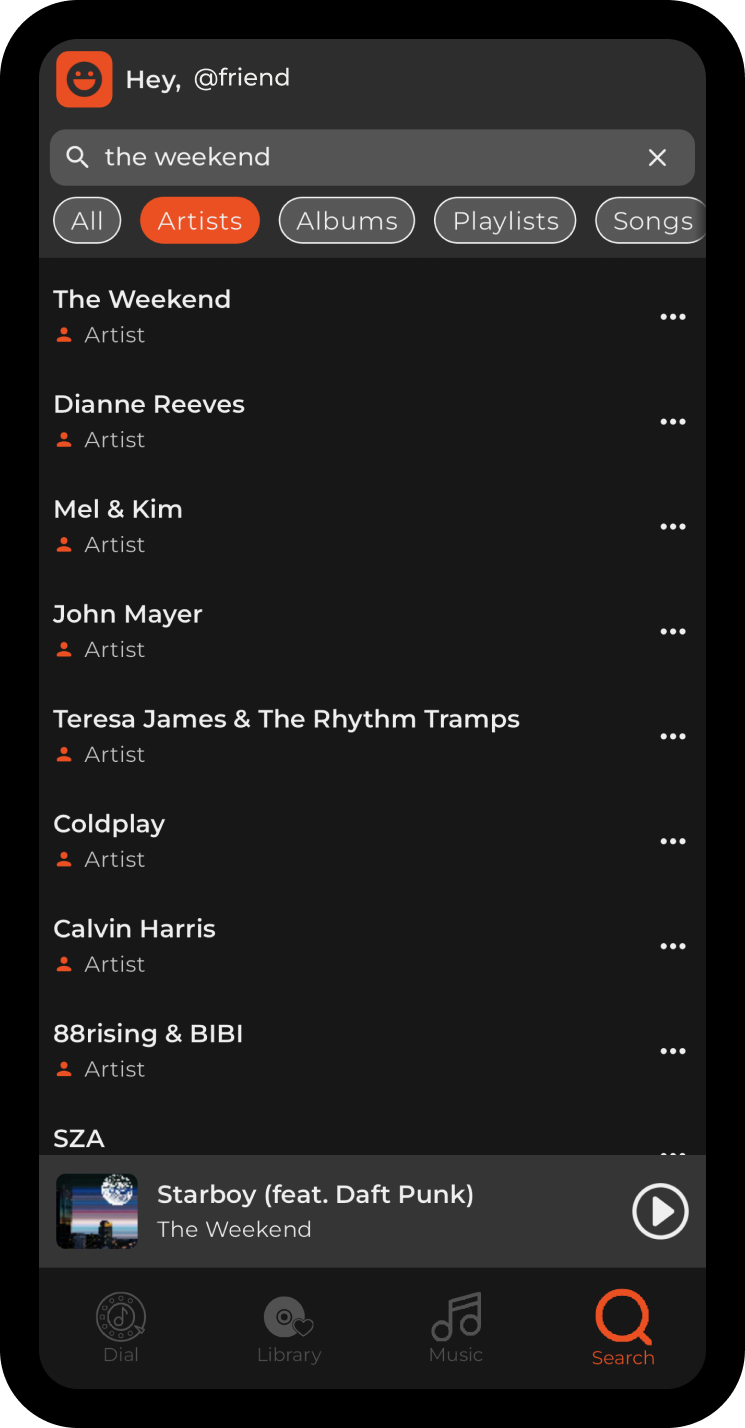This screenshot has height=1428, width=745.
Task: Open Starboy now-playing details
Action: 315,1195
